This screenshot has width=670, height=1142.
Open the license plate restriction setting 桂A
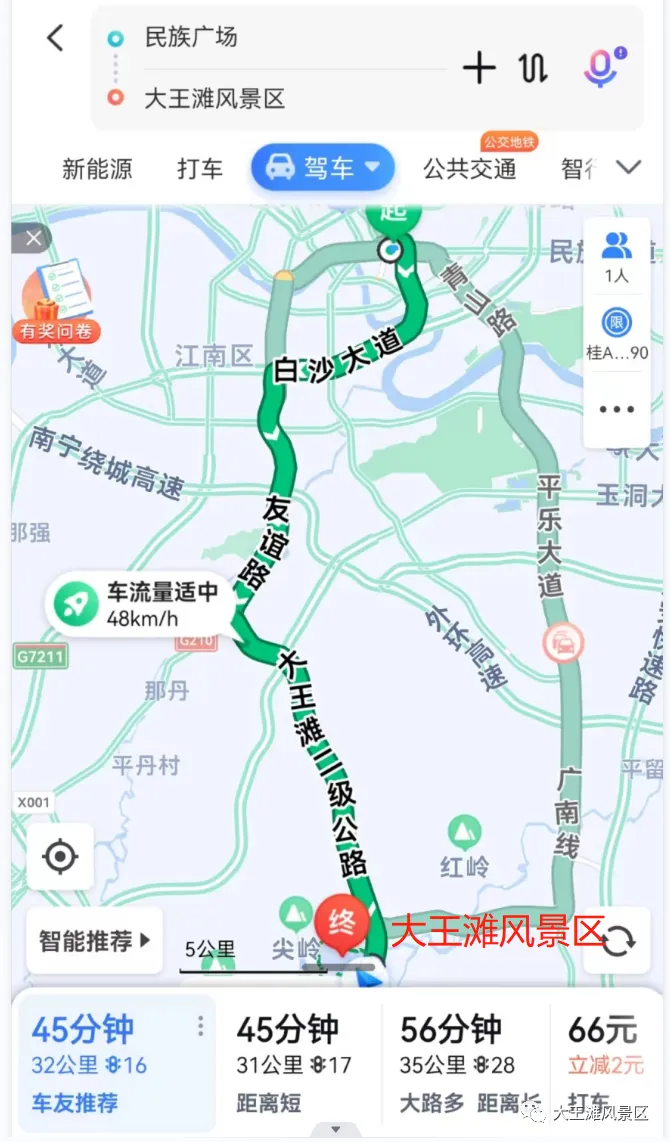(x=617, y=334)
